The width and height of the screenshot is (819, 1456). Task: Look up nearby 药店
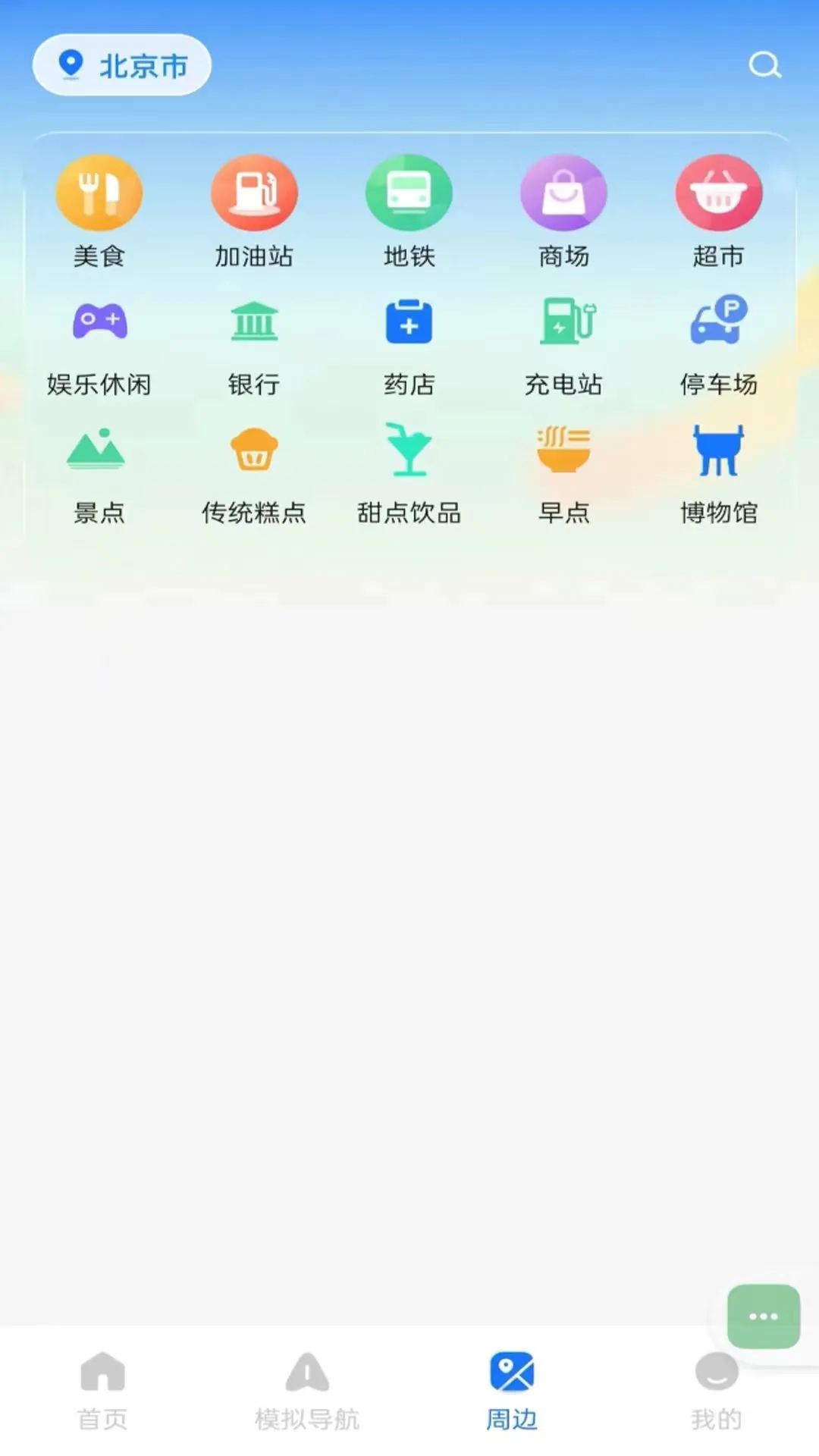(409, 346)
